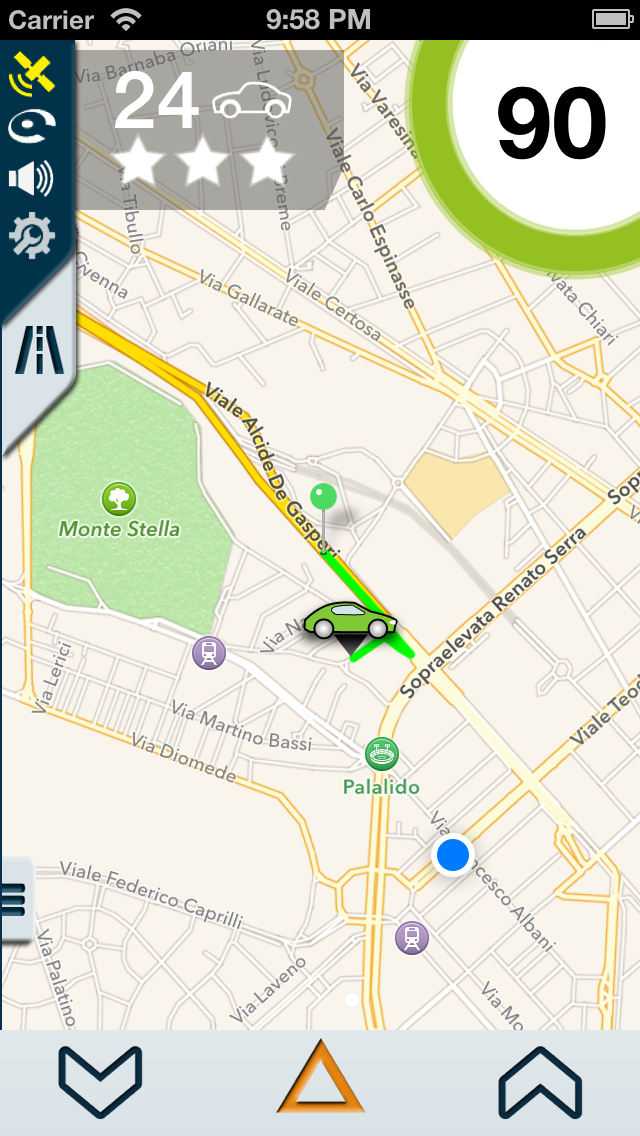This screenshot has width=640, height=1136.
Task: Open settings via gear and wrench icon
Action: coord(31,236)
